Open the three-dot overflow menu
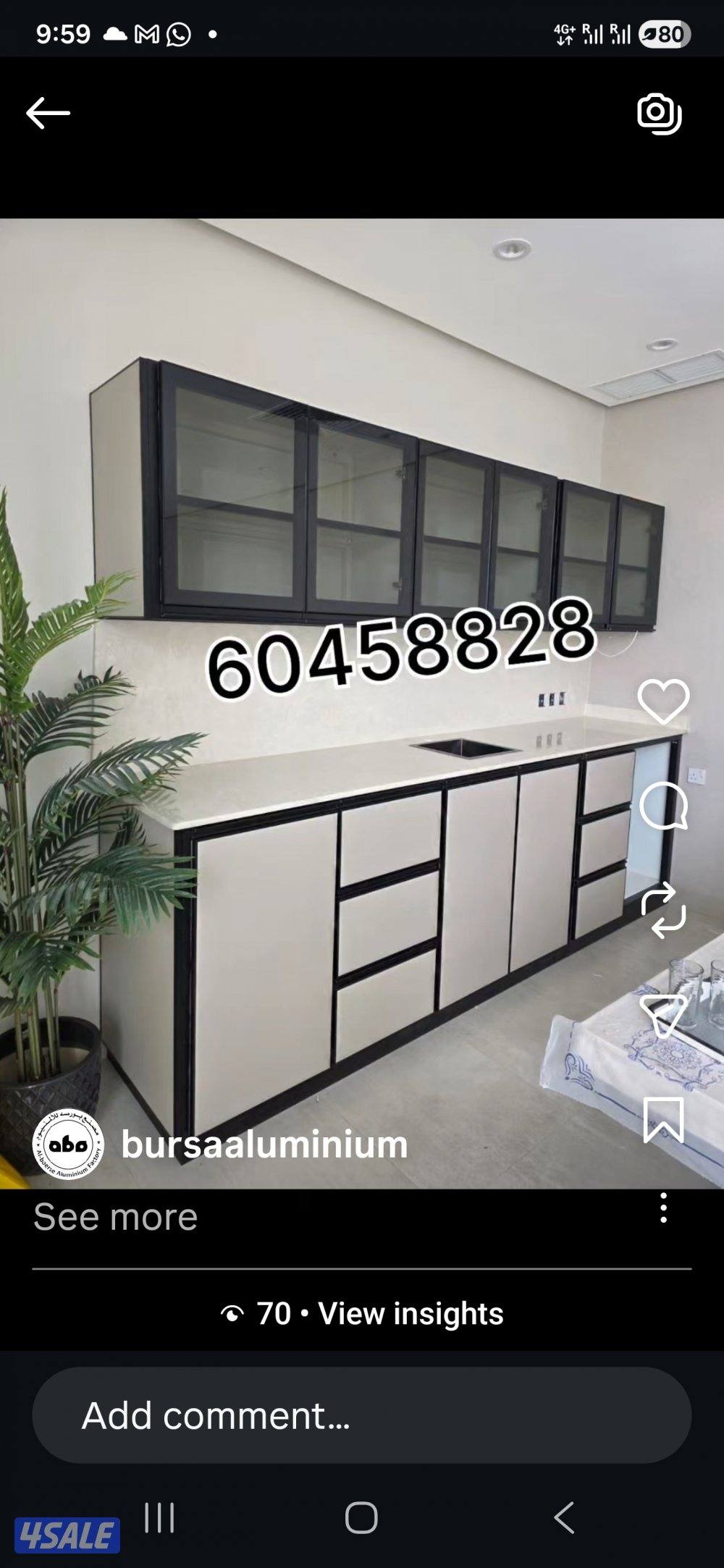724x1568 pixels. (663, 1208)
